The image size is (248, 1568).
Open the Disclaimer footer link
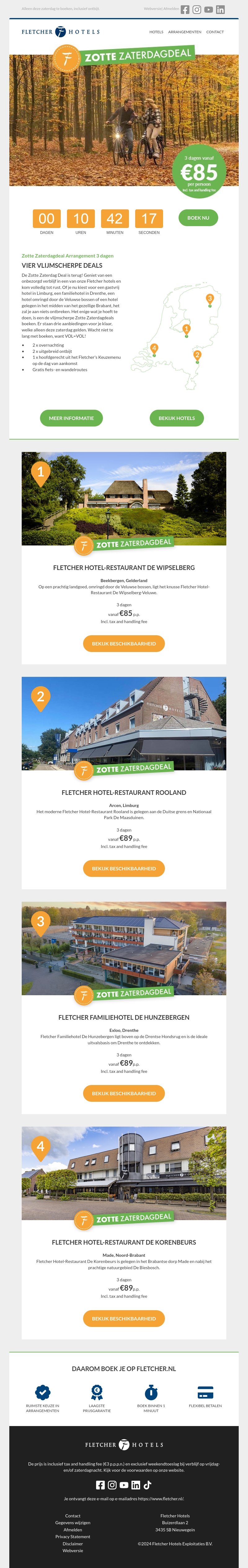pyautogui.click(x=73, y=1543)
